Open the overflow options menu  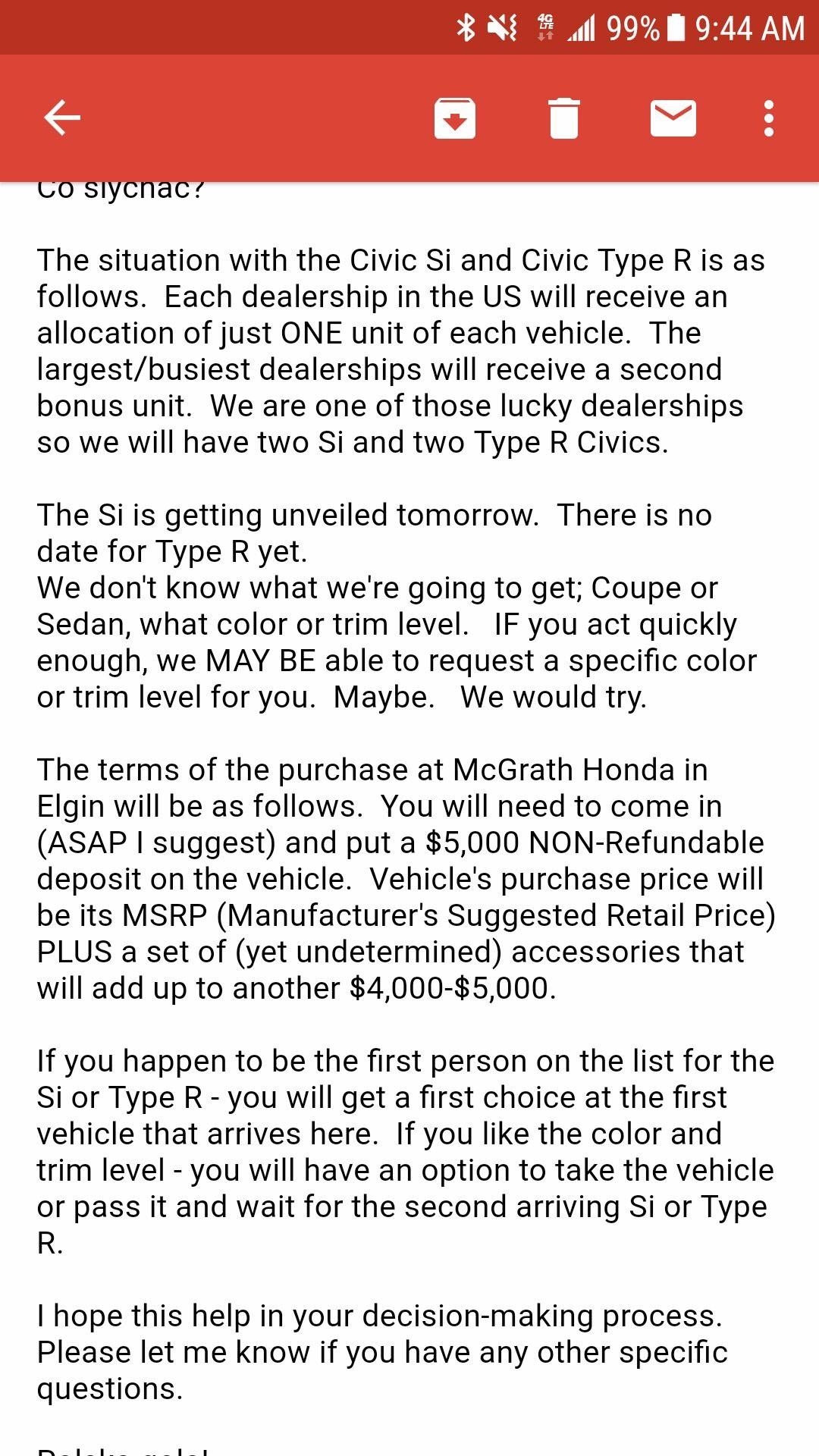(x=768, y=118)
